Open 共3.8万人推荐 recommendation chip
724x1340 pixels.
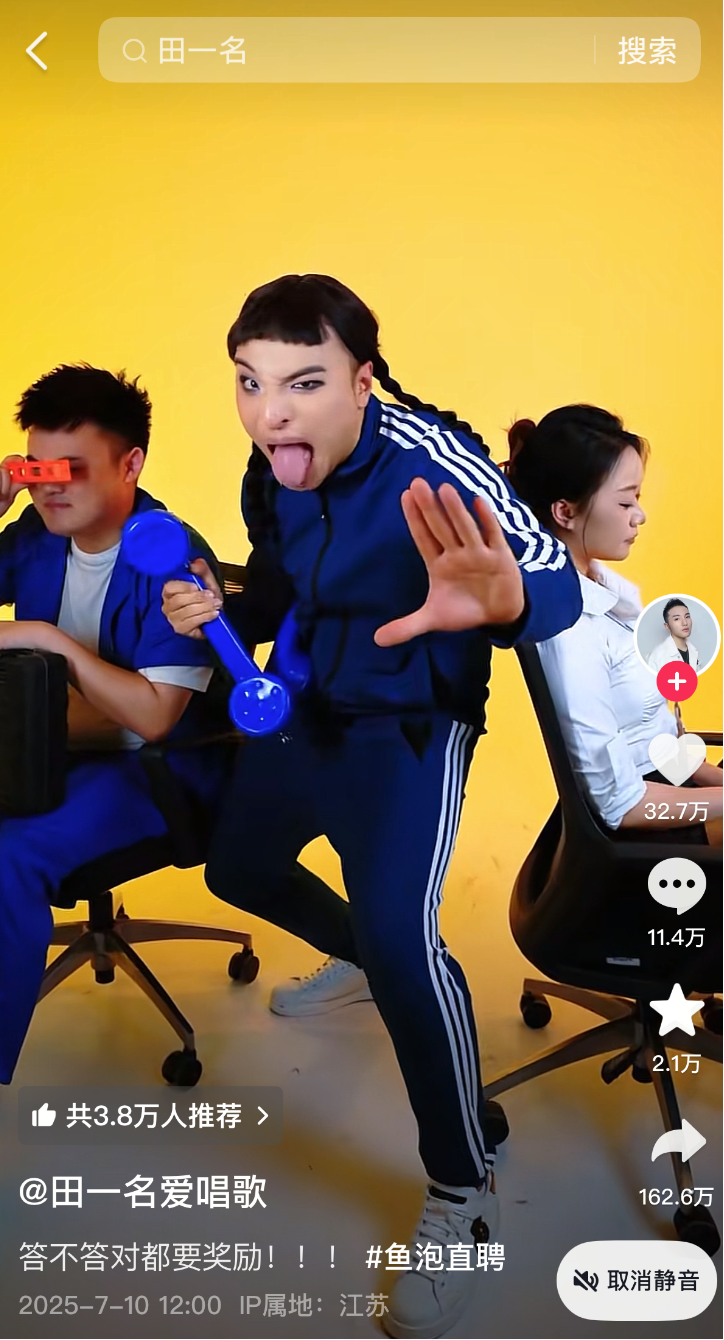pyautogui.click(x=150, y=1116)
